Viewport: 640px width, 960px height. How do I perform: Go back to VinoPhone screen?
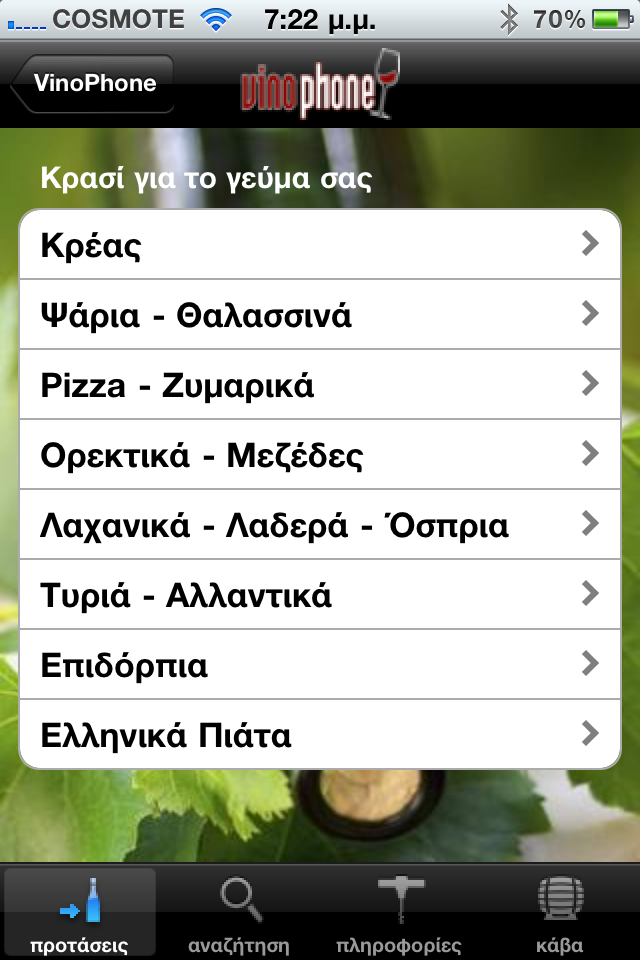[x=93, y=84]
